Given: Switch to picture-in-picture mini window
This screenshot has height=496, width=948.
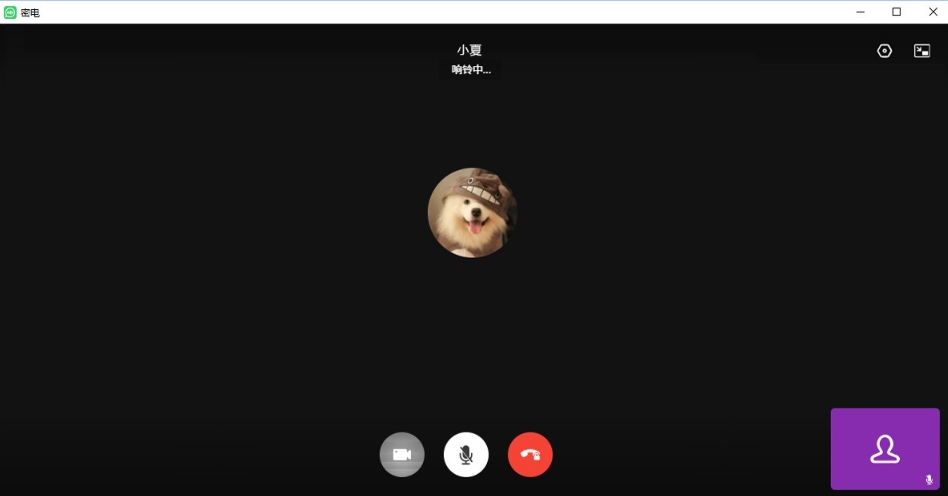Looking at the screenshot, I should [922, 51].
